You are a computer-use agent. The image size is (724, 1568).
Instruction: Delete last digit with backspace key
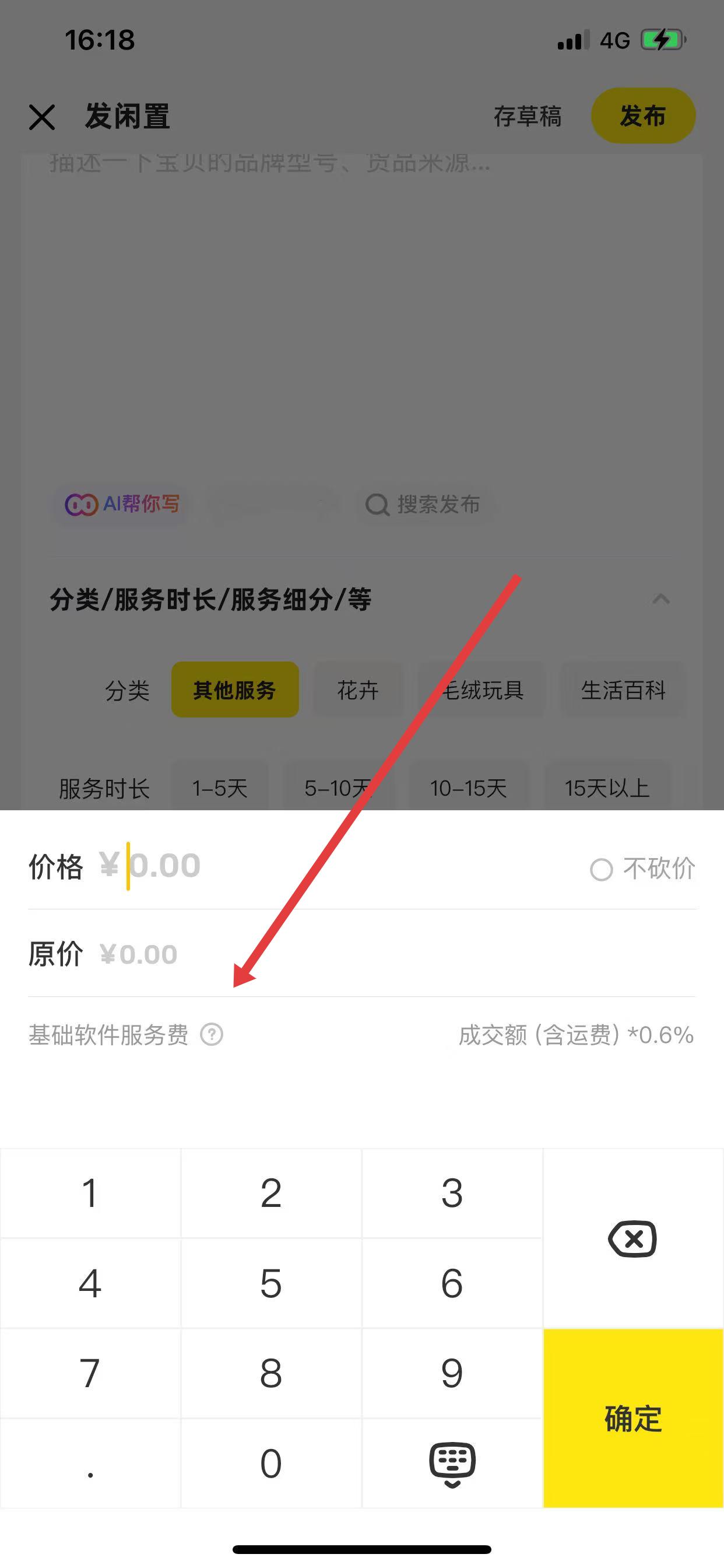632,1238
